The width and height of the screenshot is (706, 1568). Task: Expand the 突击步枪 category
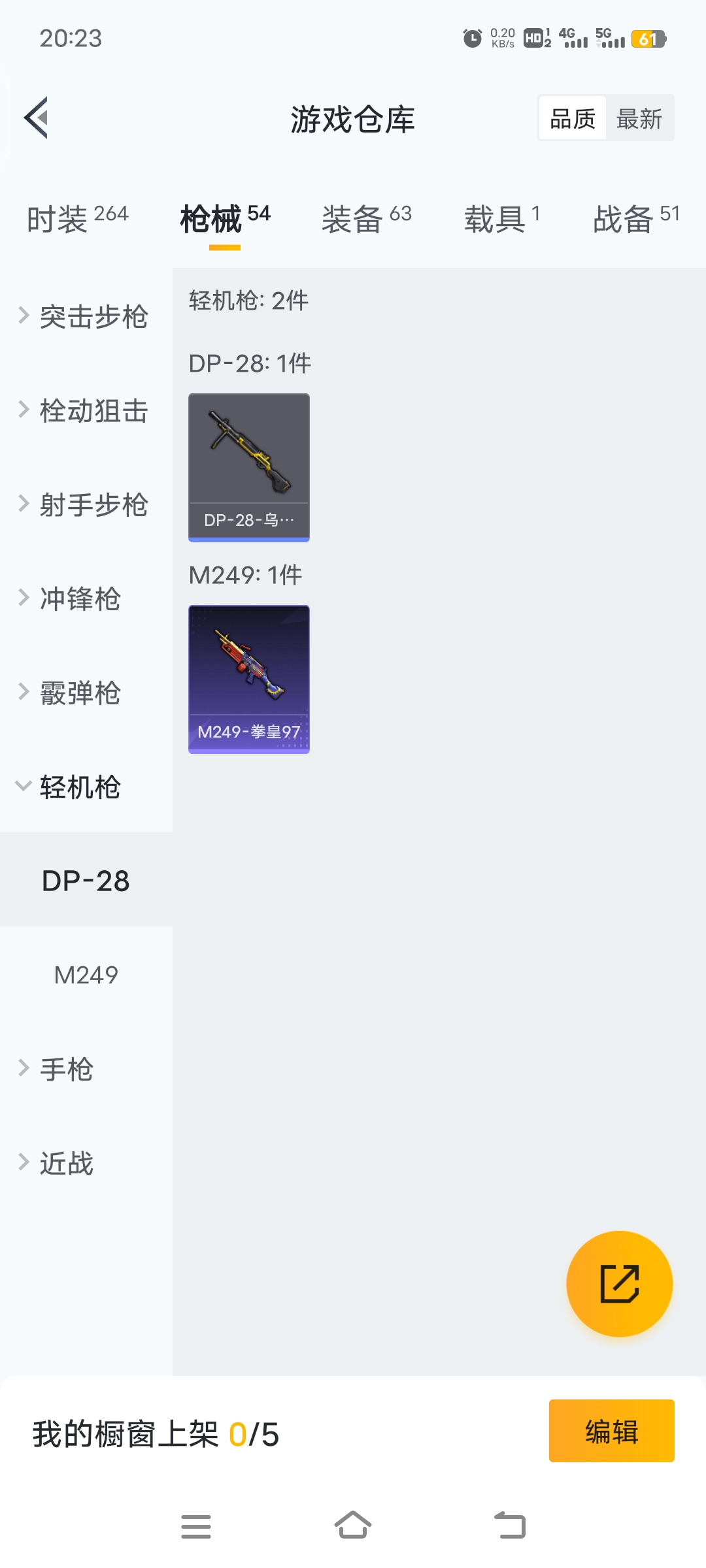coord(85,317)
